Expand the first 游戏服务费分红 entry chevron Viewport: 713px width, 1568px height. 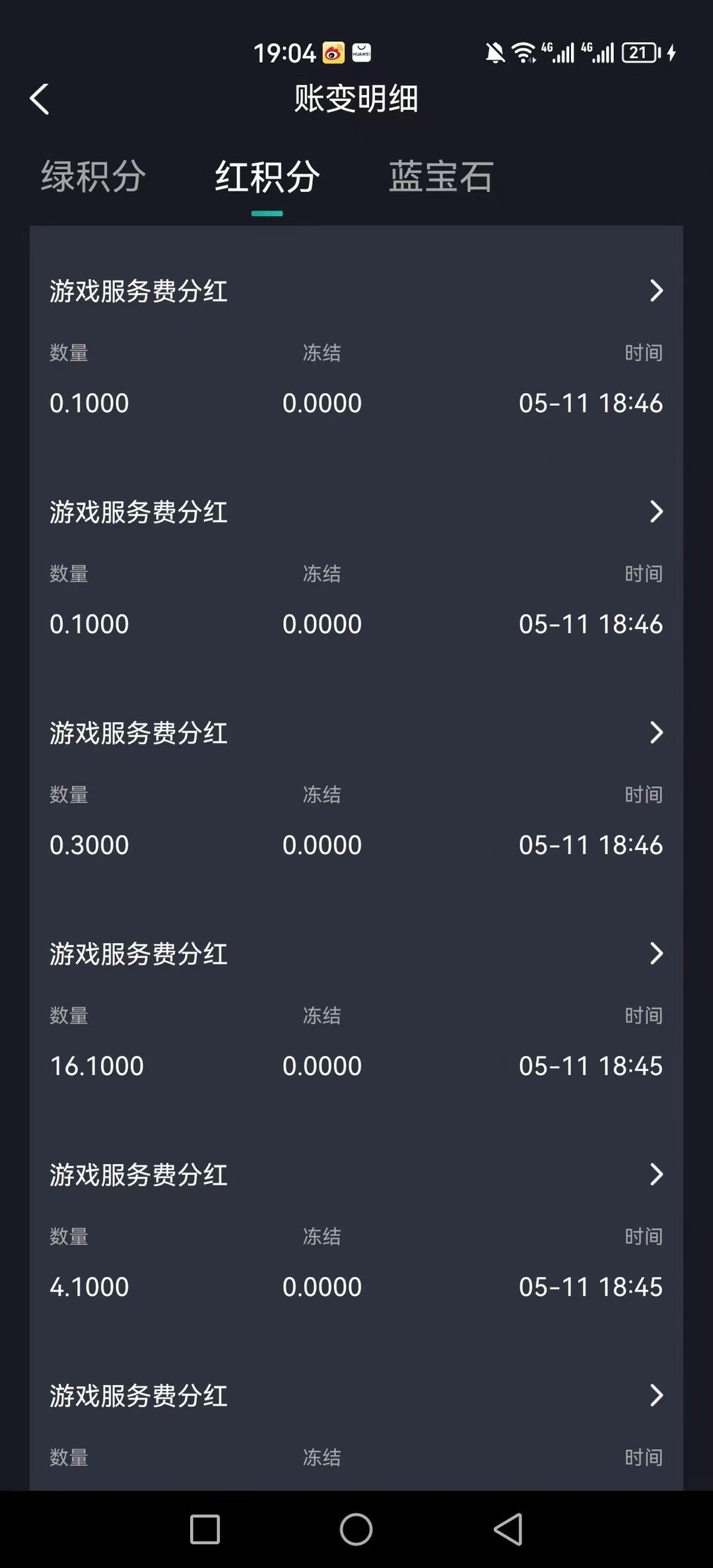click(656, 290)
